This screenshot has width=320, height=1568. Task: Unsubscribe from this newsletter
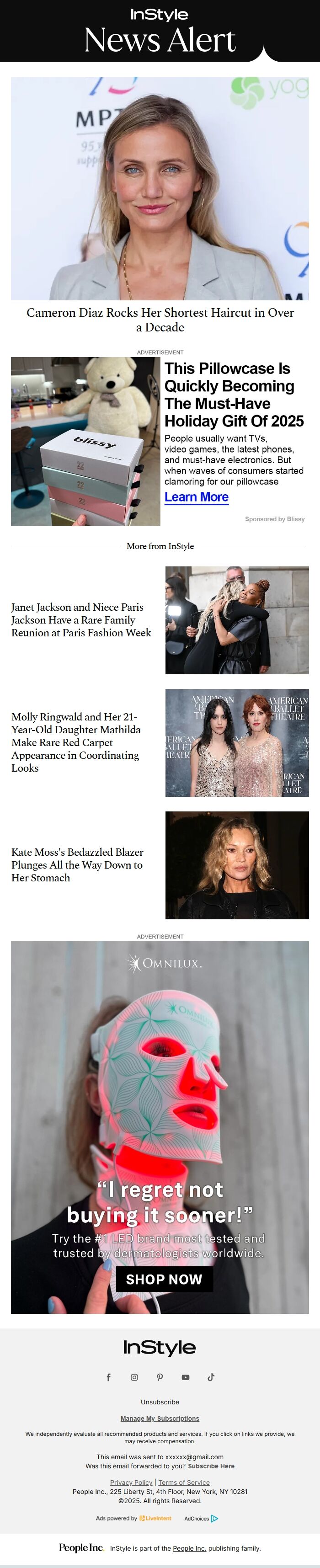click(160, 1402)
